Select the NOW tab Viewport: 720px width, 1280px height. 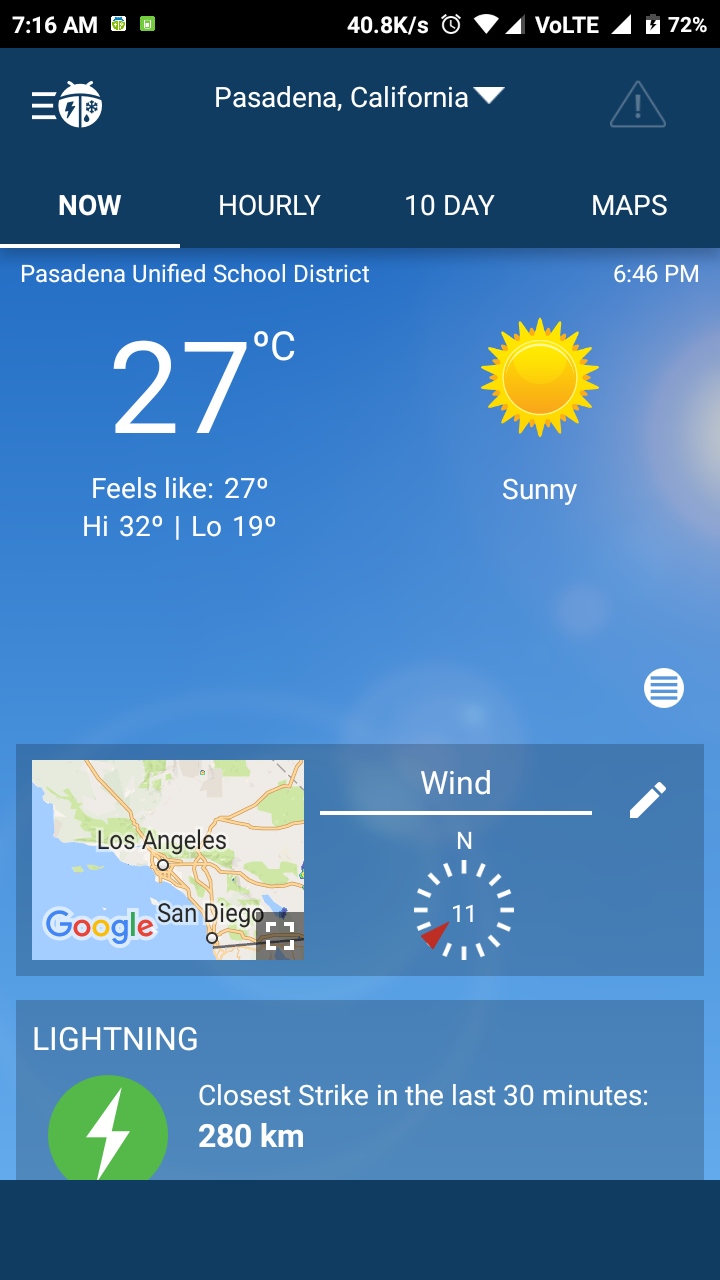point(90,206)
